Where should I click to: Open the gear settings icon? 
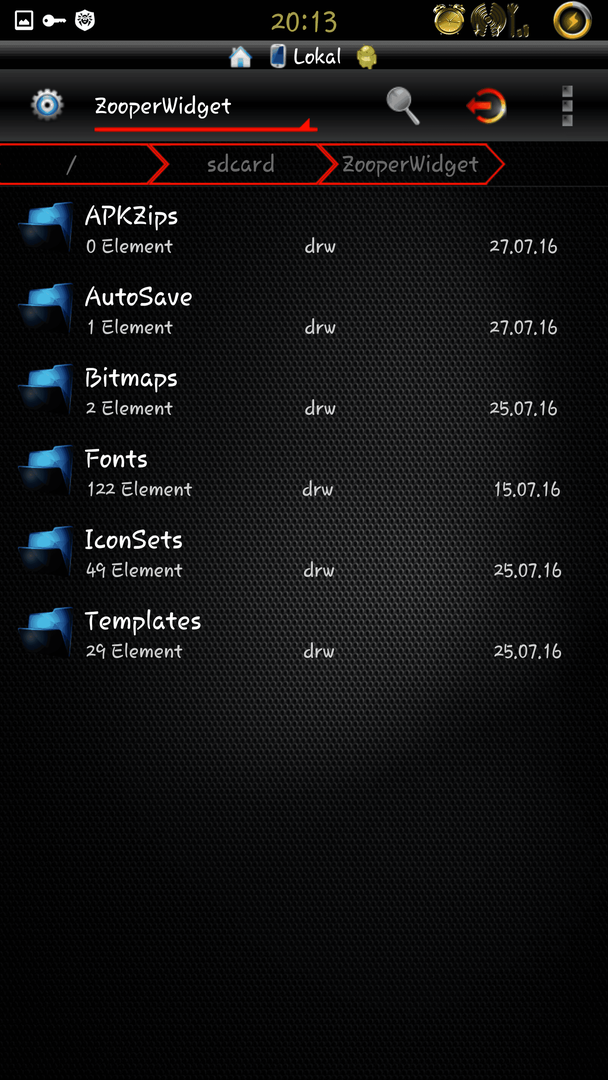tap(48, 105)
